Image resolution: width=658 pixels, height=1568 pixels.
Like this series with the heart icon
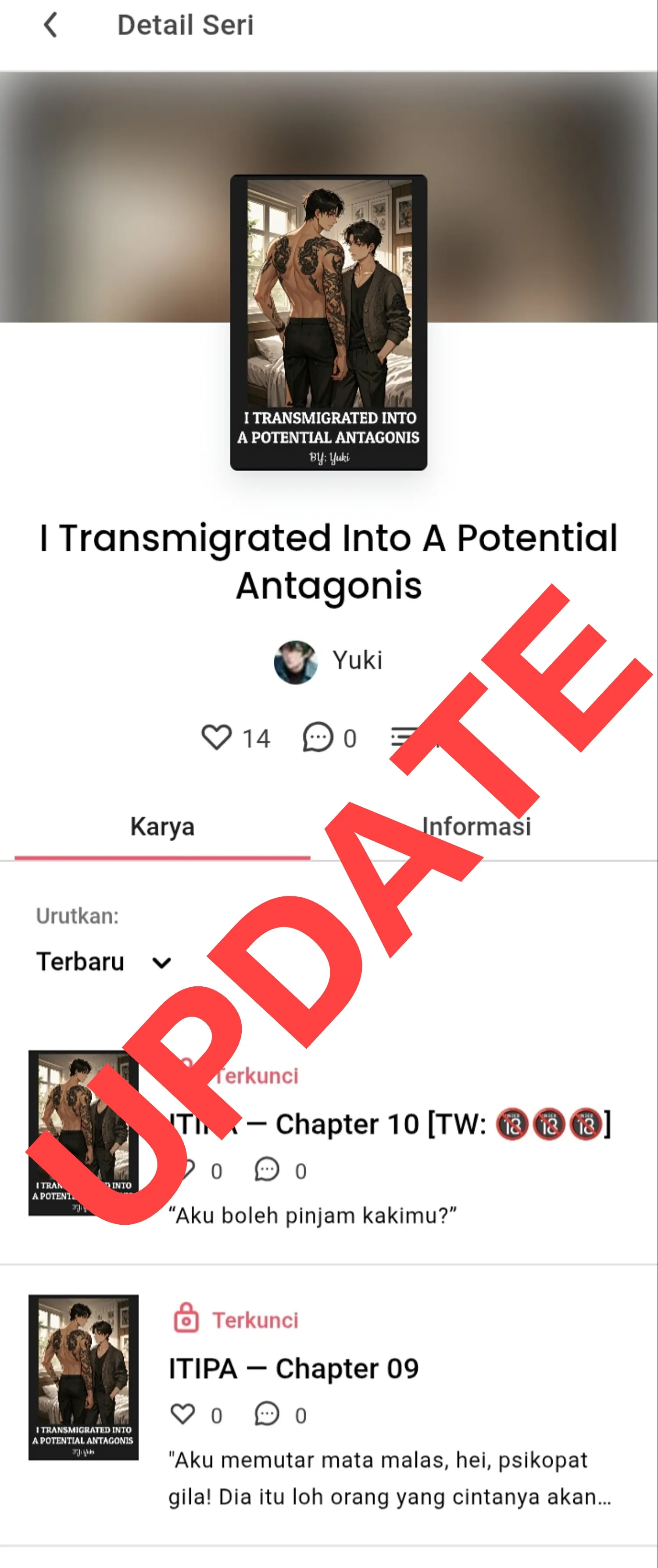click(217, 737)
